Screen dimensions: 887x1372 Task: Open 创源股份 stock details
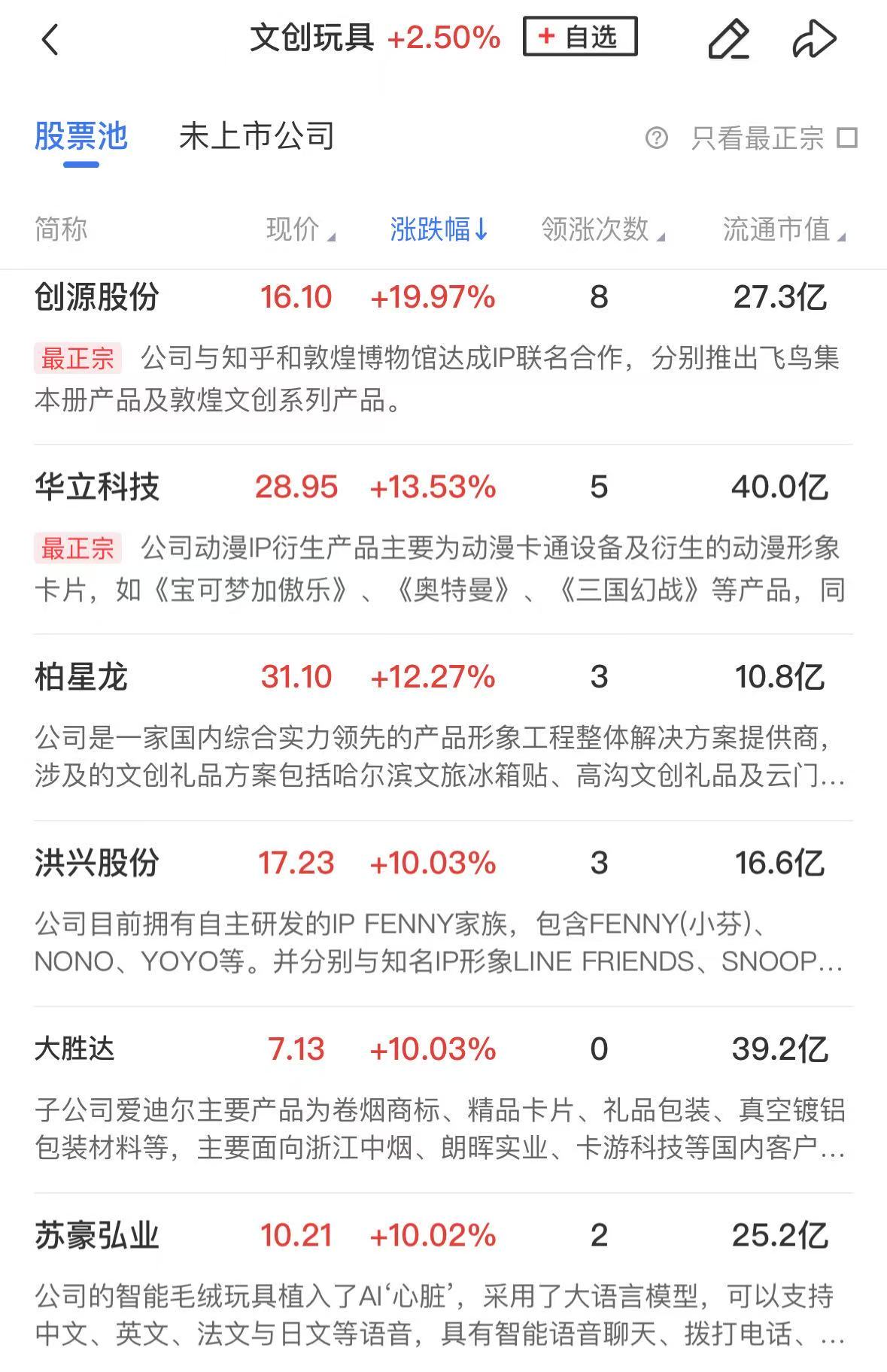[x=97, y=297]
